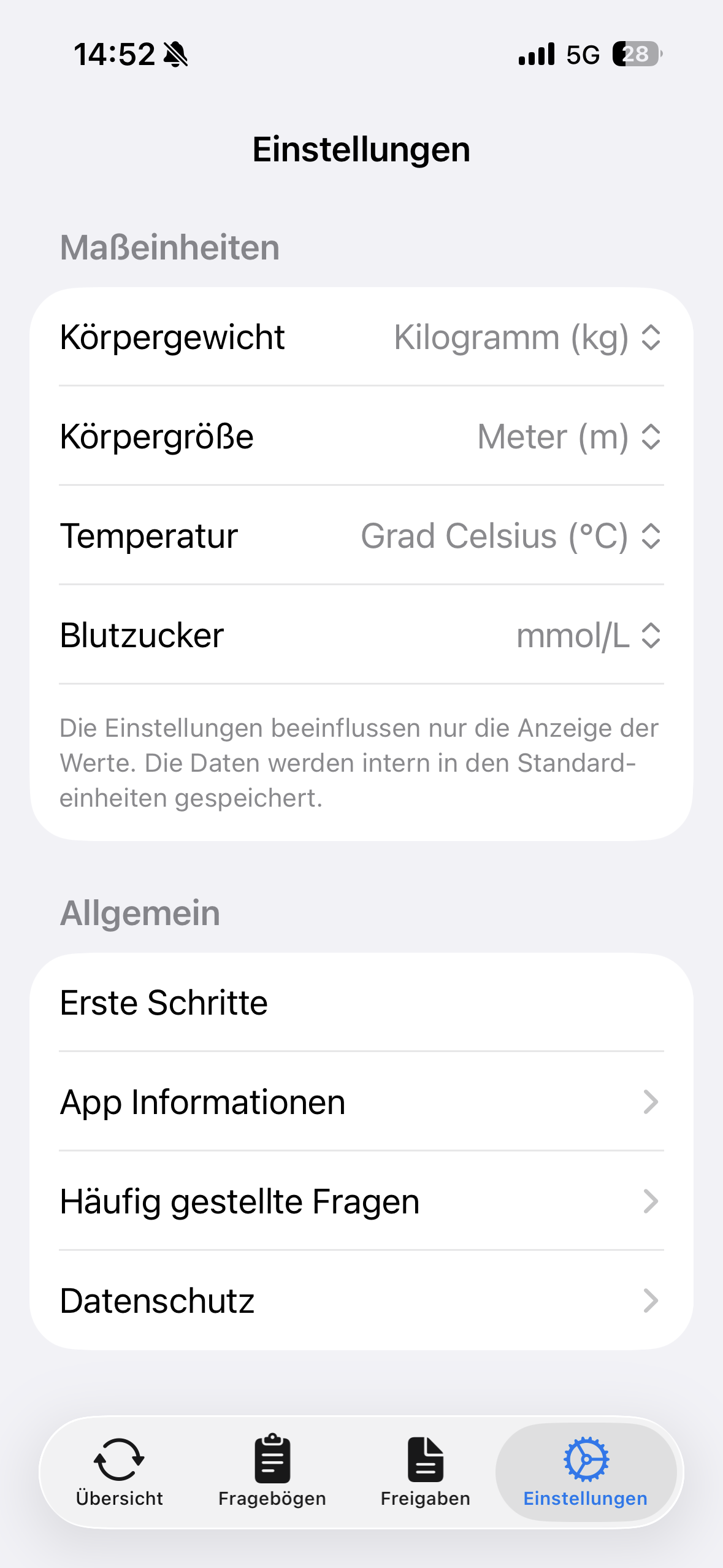723x1568 pixels.
Task: Open the Körpergröße unit dropdown
Action: [569, 437]
